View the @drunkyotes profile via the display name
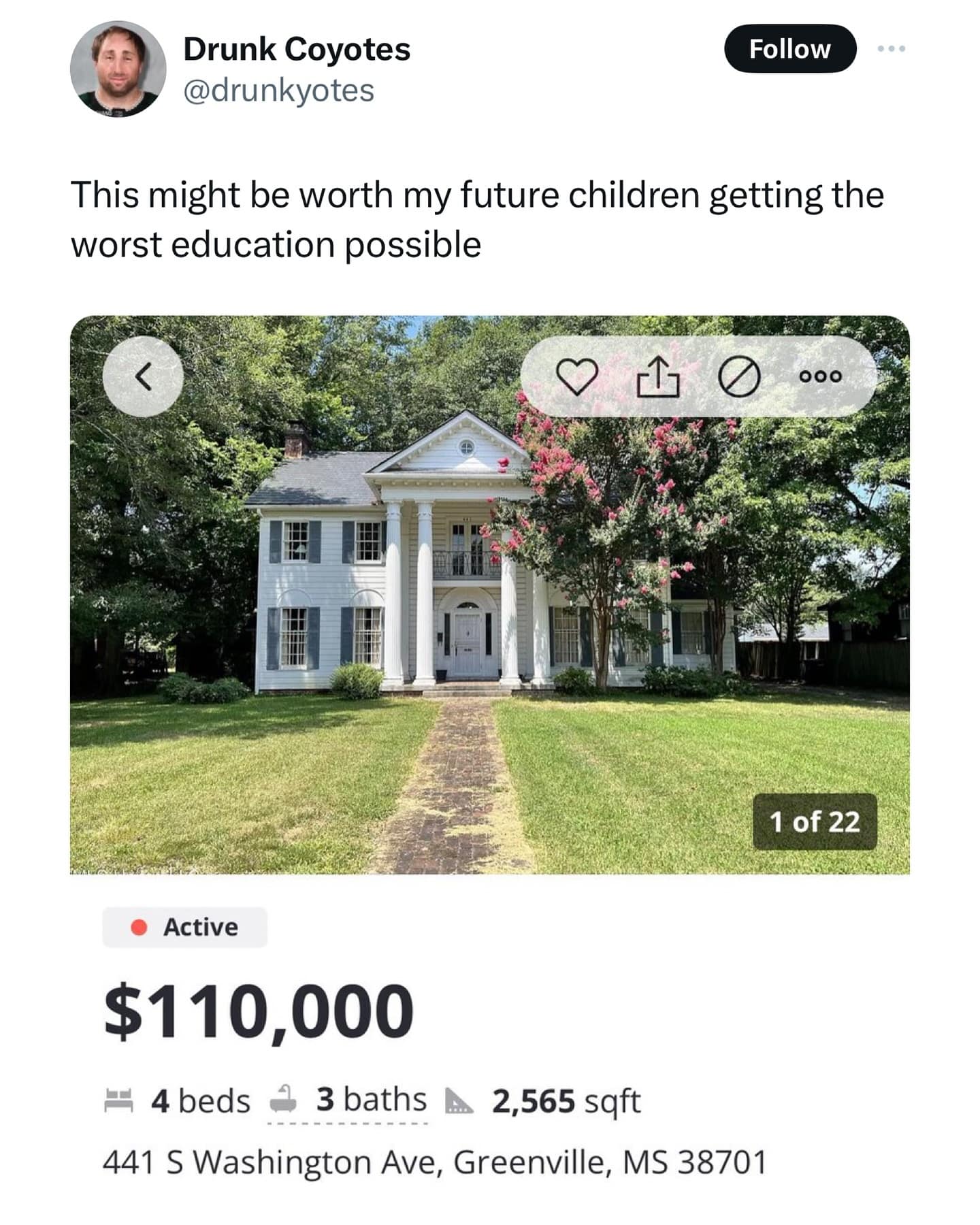 click(297, 49)
